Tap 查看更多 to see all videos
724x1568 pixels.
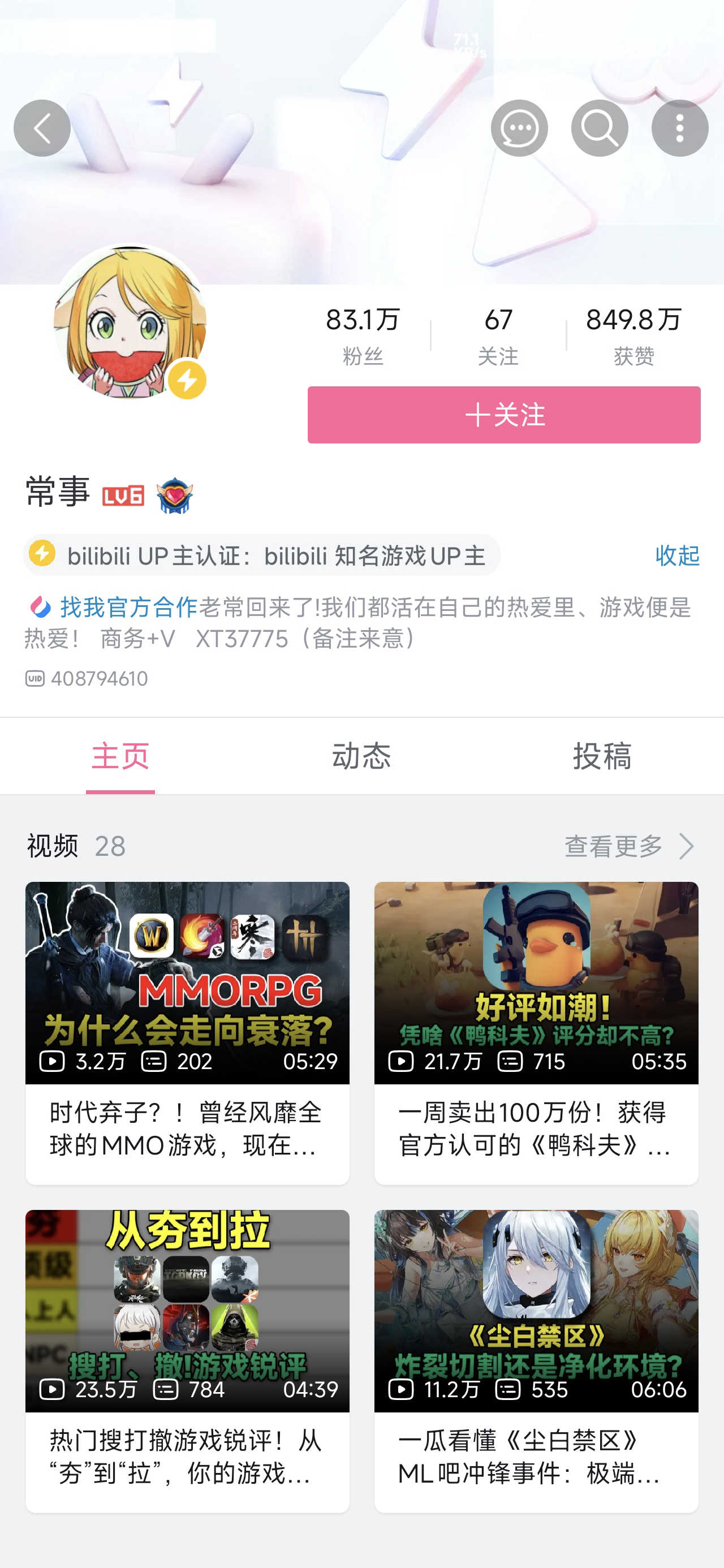(x=628, y=846)
